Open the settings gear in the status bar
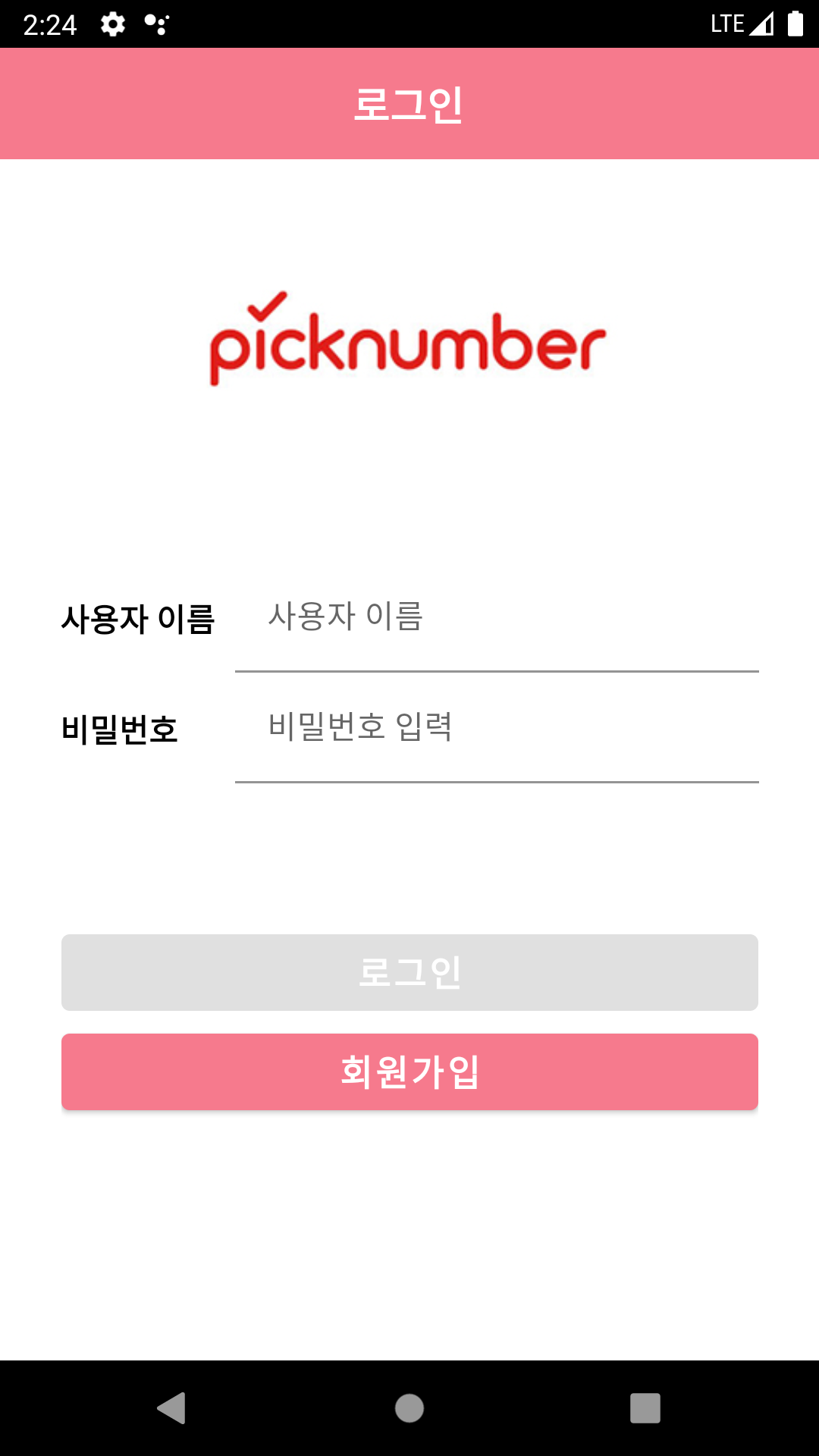The image size is (819, 1456). pyautogui.click(x=111, y=24)
